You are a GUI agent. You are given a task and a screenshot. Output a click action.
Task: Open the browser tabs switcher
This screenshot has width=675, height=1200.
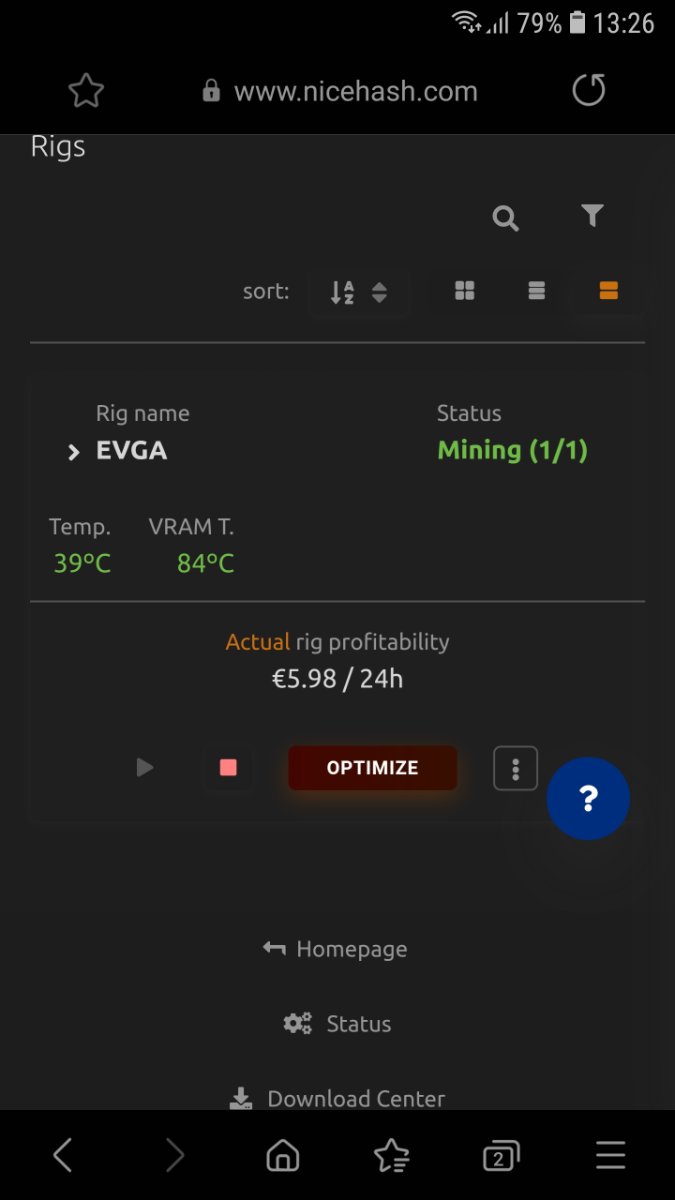[x=501, y=1156]
